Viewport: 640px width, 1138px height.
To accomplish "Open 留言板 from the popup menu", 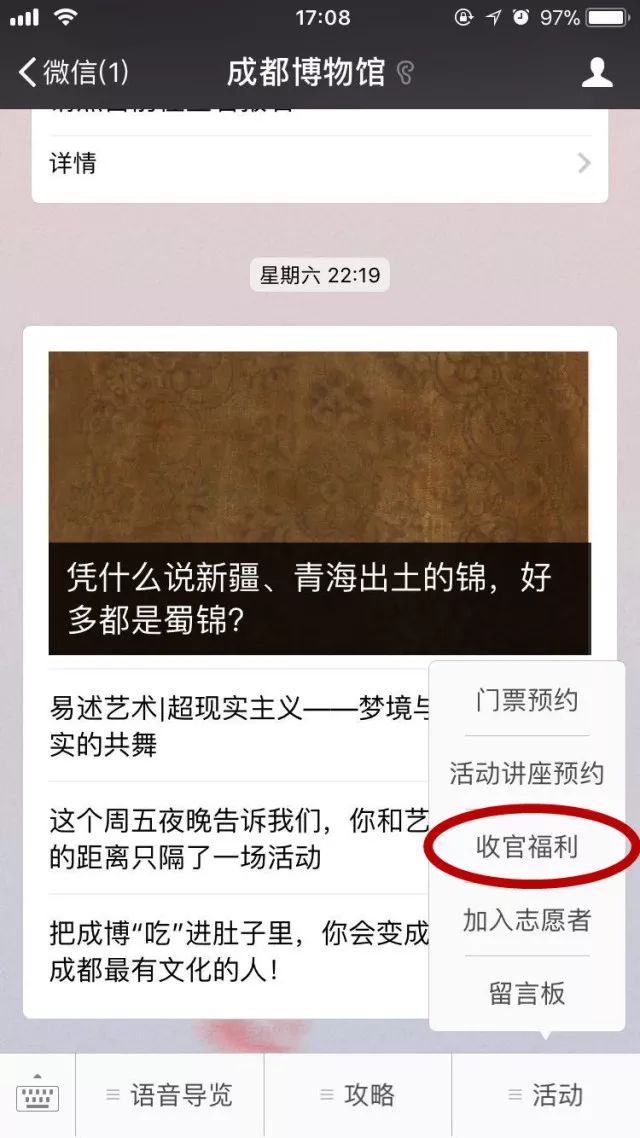I will tap(527, 993).
